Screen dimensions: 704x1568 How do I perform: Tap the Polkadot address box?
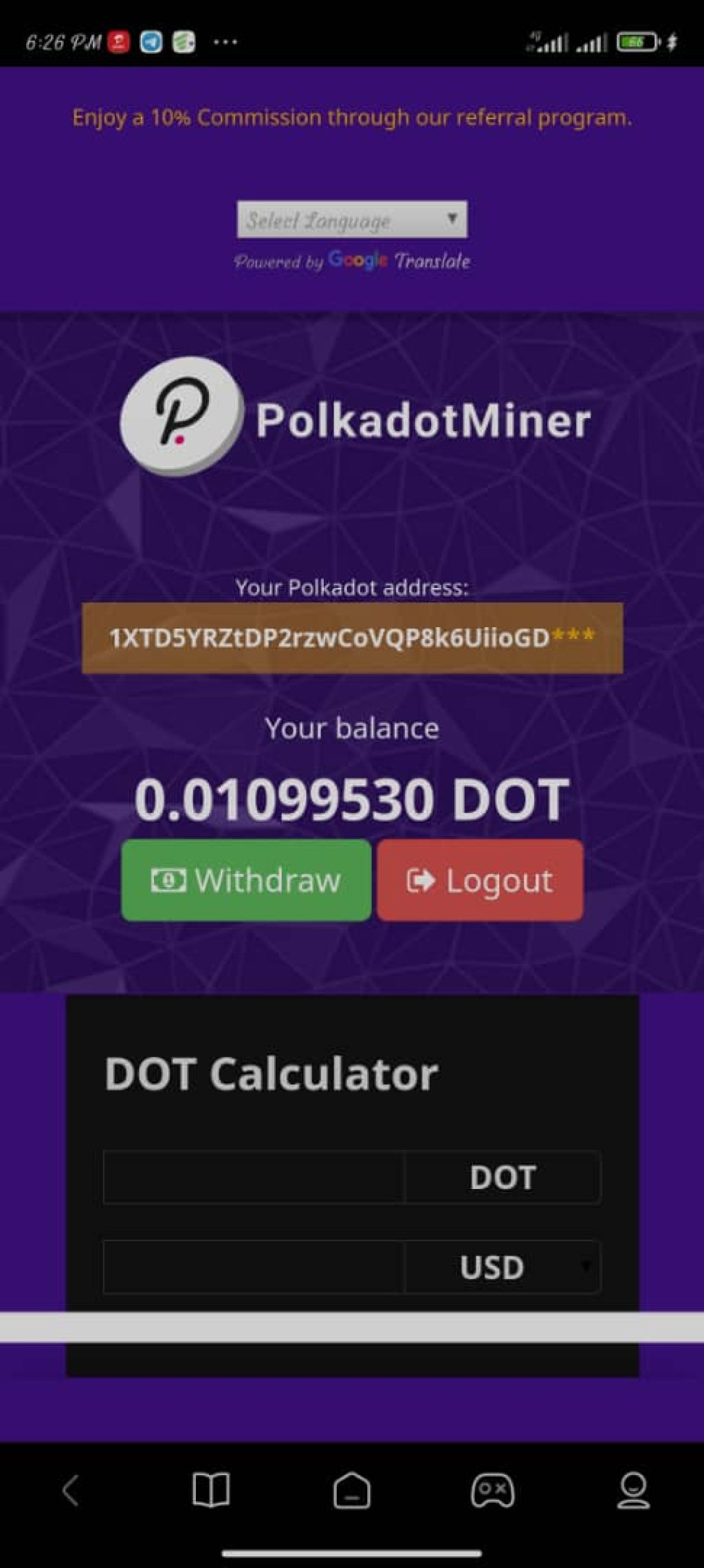tap(352, 638)
